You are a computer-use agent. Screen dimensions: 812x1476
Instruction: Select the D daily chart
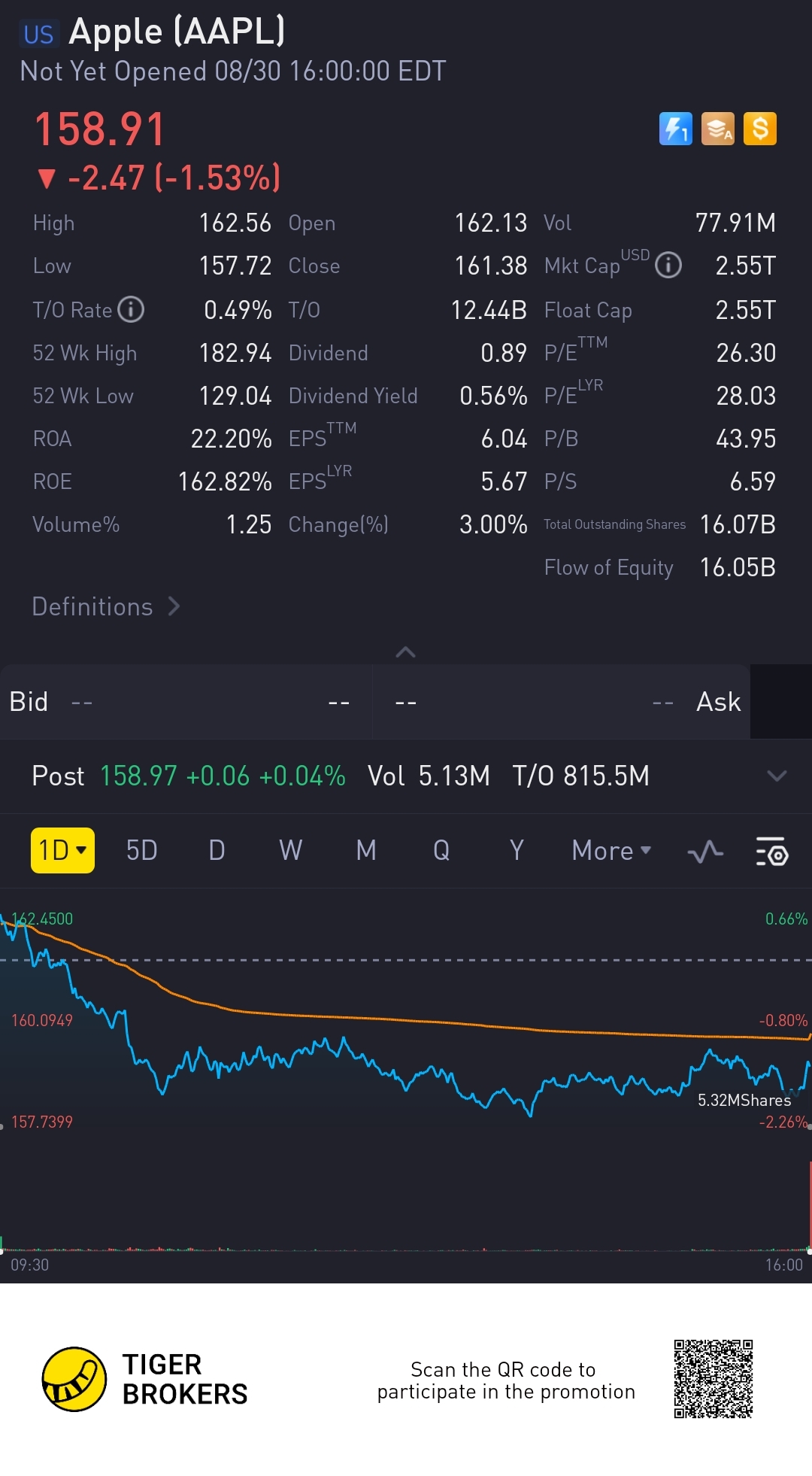217,850
